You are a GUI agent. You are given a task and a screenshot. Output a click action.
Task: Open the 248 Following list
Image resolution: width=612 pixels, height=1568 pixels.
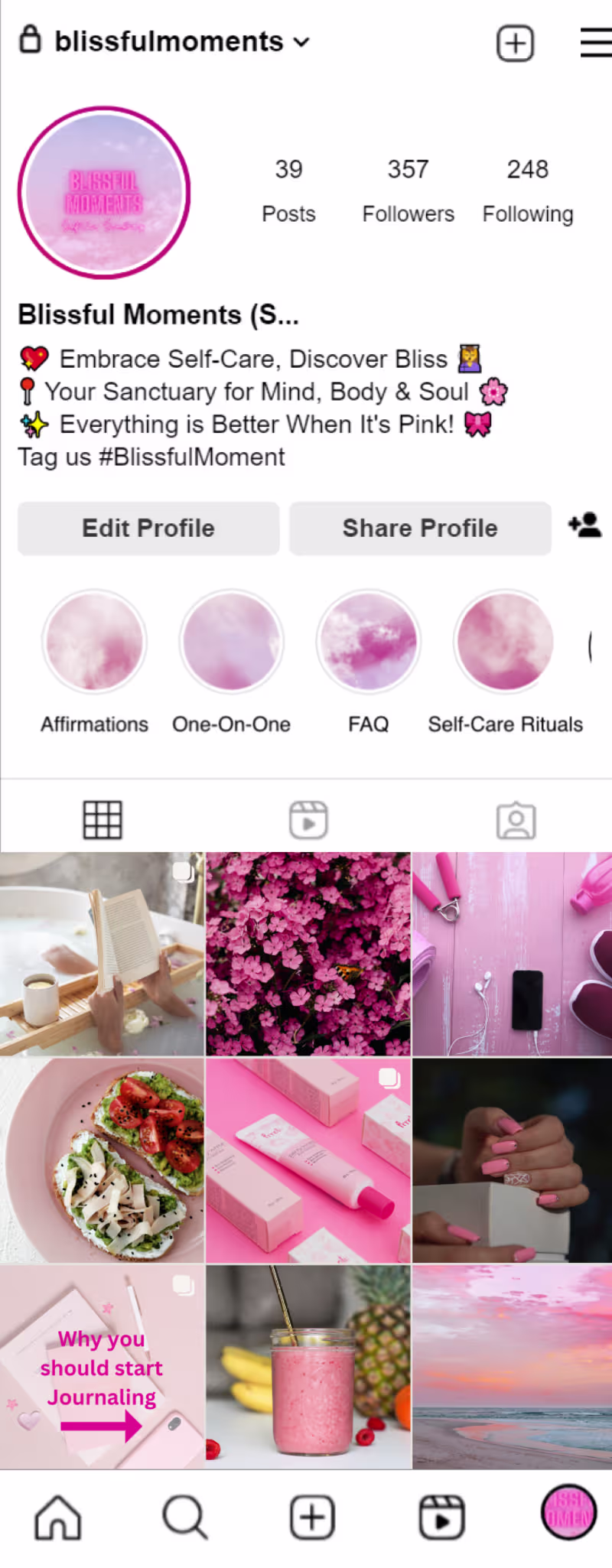(527, 190)
